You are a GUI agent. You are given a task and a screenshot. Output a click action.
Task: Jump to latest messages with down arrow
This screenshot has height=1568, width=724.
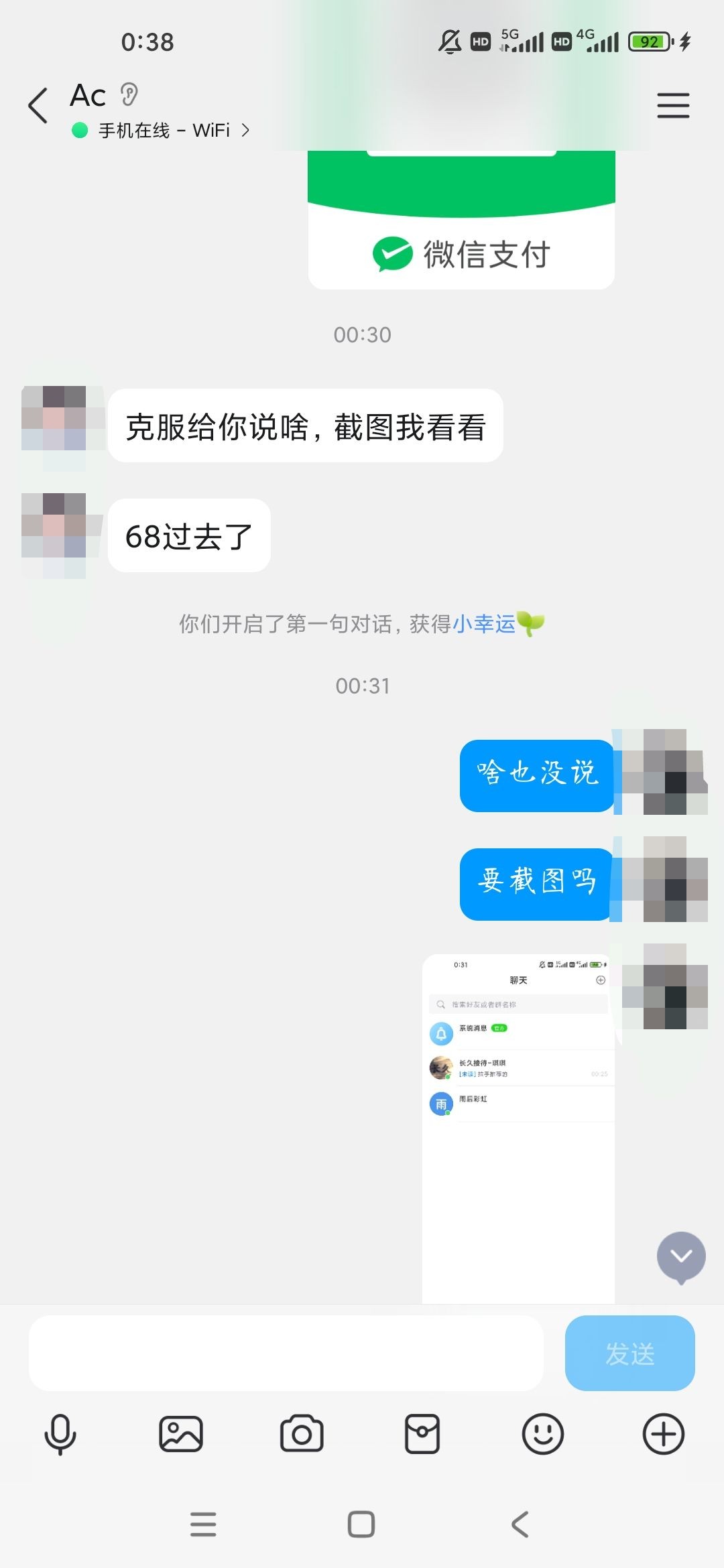[681, 1256]
